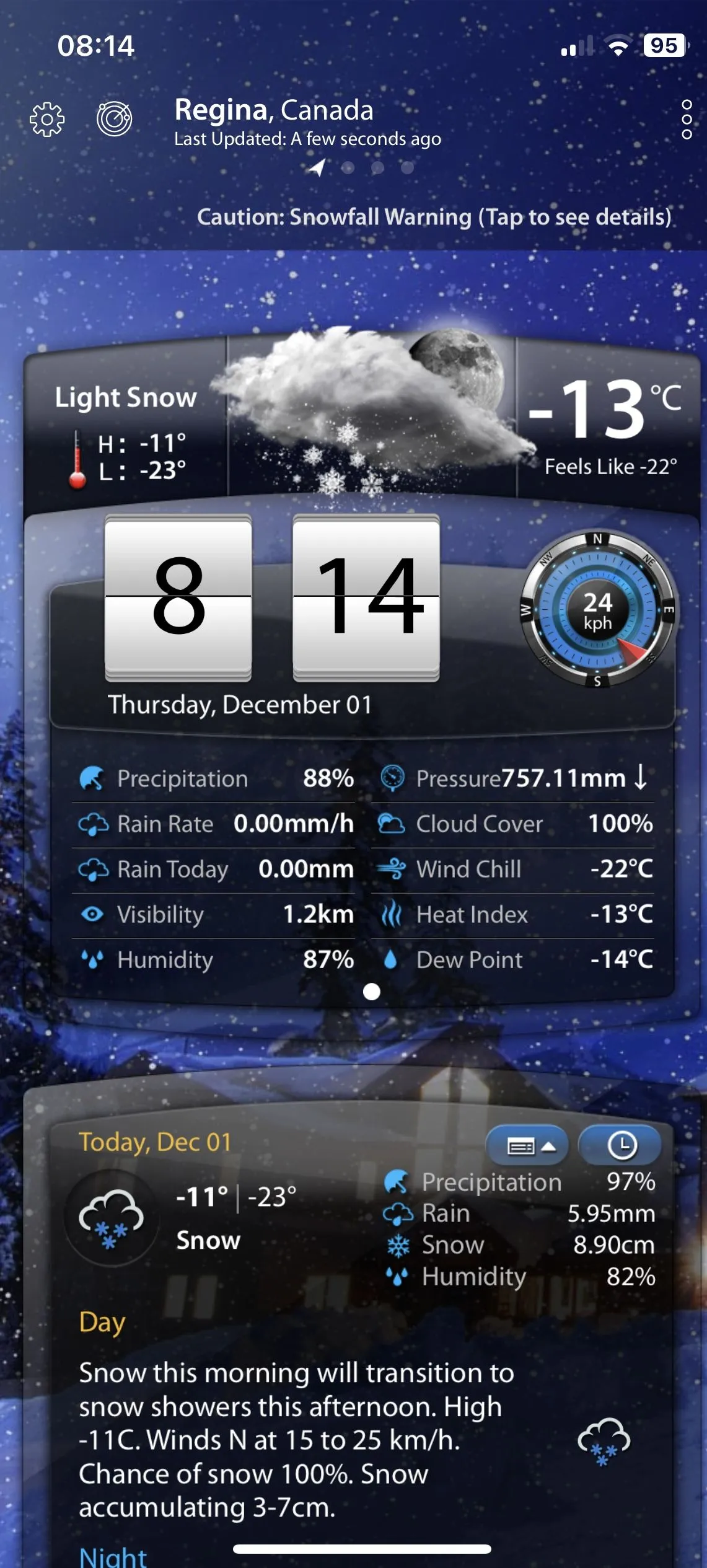Switch to hourly forecast clock button
707x1568 pixels.
621,1146
